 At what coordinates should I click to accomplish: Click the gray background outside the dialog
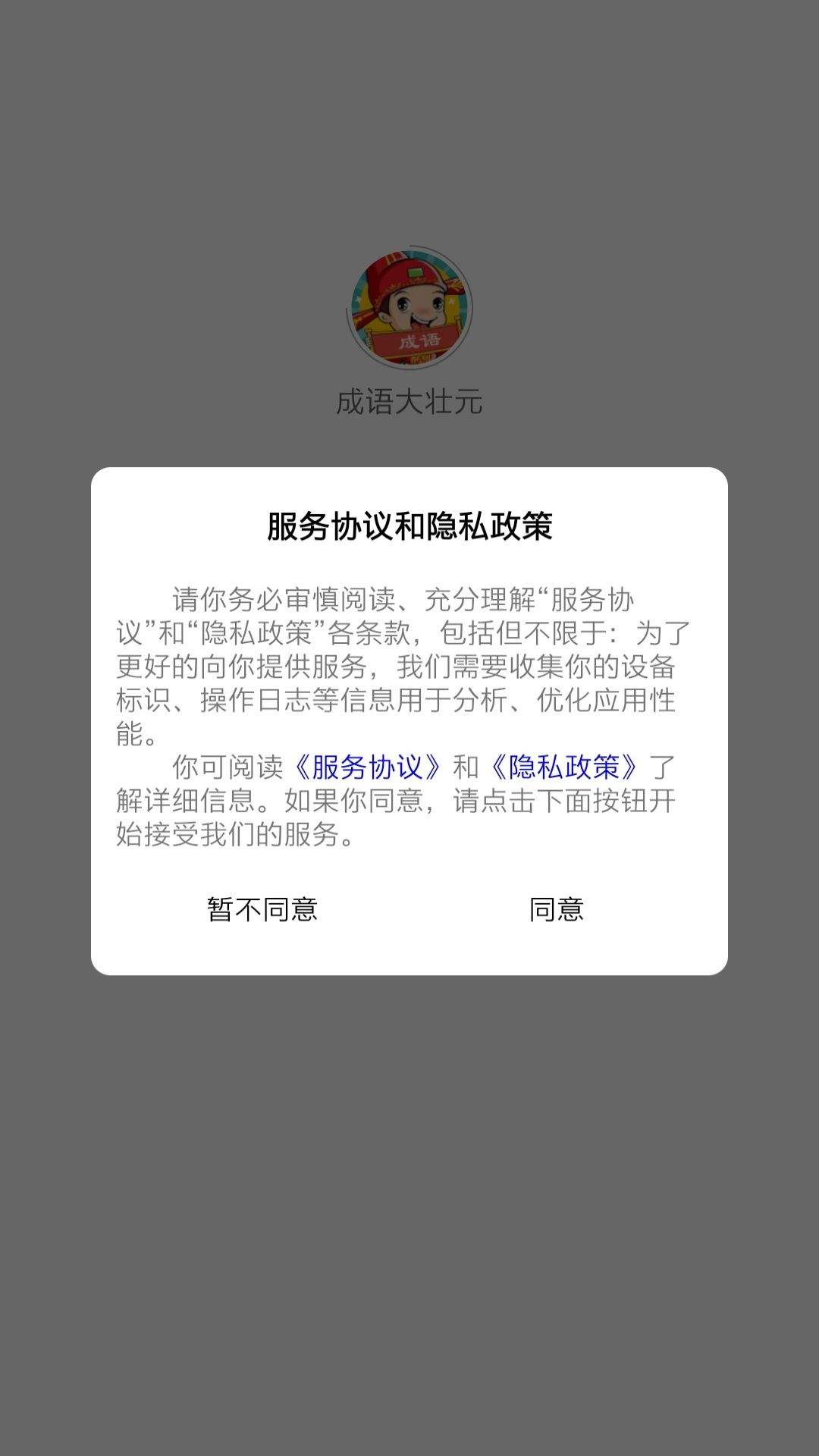coord(409,1213)
